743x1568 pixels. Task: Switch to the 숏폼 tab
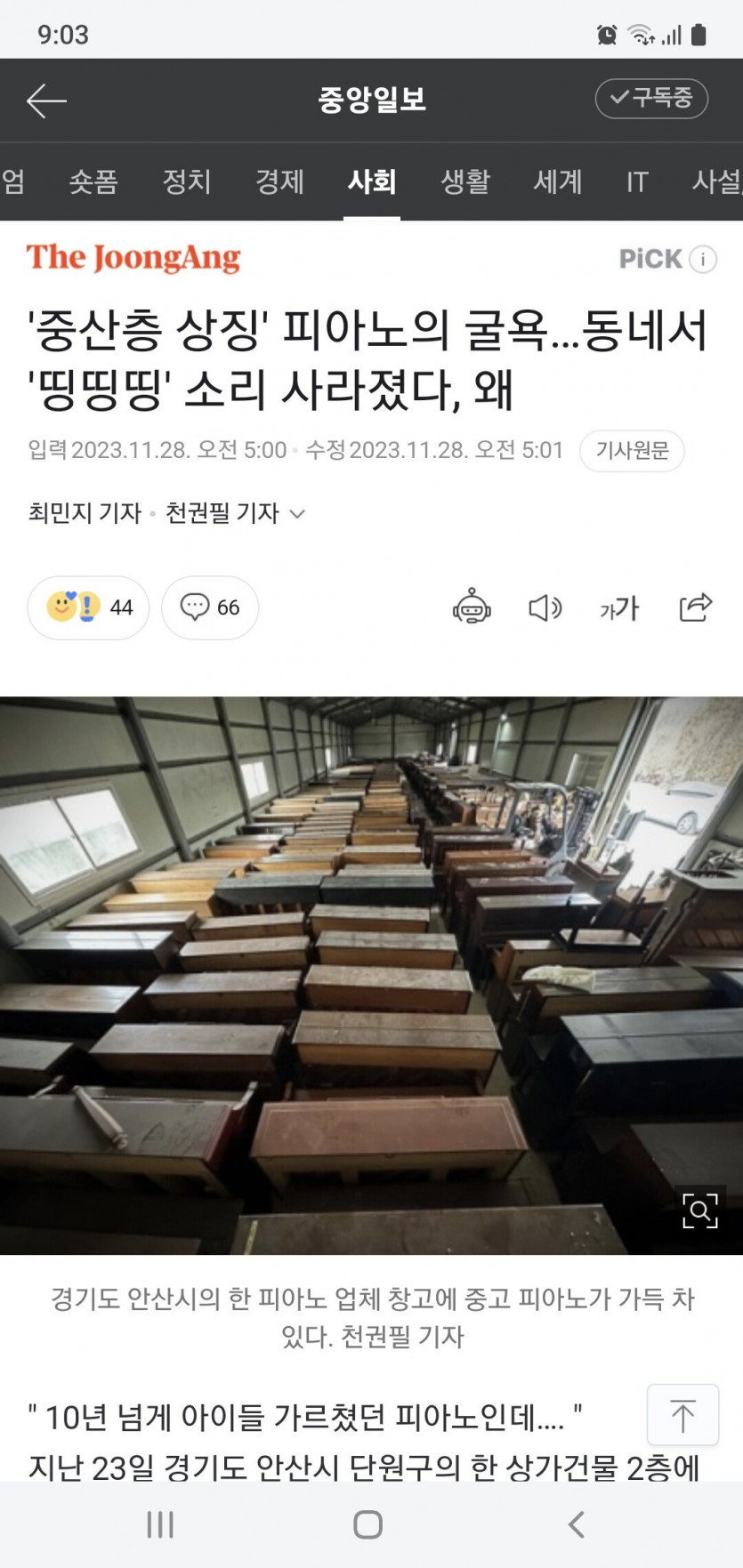[93, 182]
